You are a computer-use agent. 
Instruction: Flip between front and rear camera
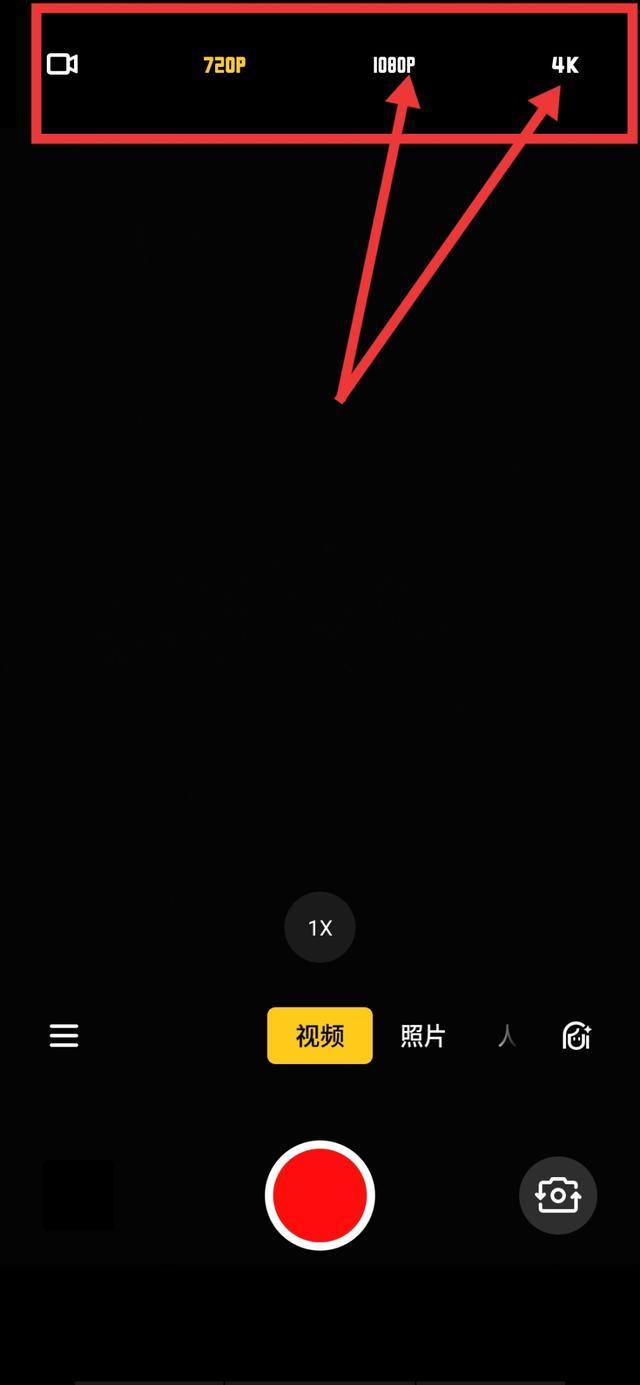[x=558, y=1195]
